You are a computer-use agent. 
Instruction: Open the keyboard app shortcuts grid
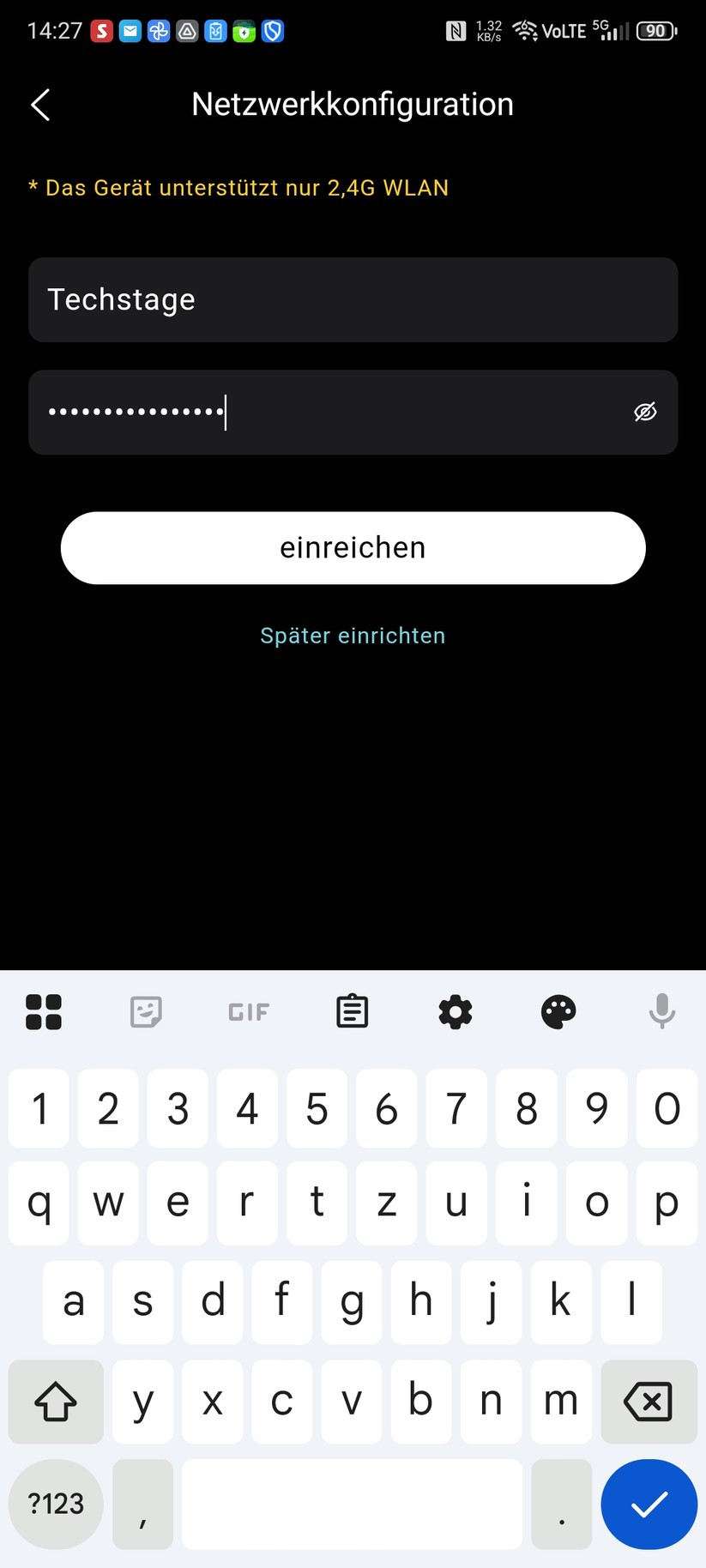(x=43, y=1012)
